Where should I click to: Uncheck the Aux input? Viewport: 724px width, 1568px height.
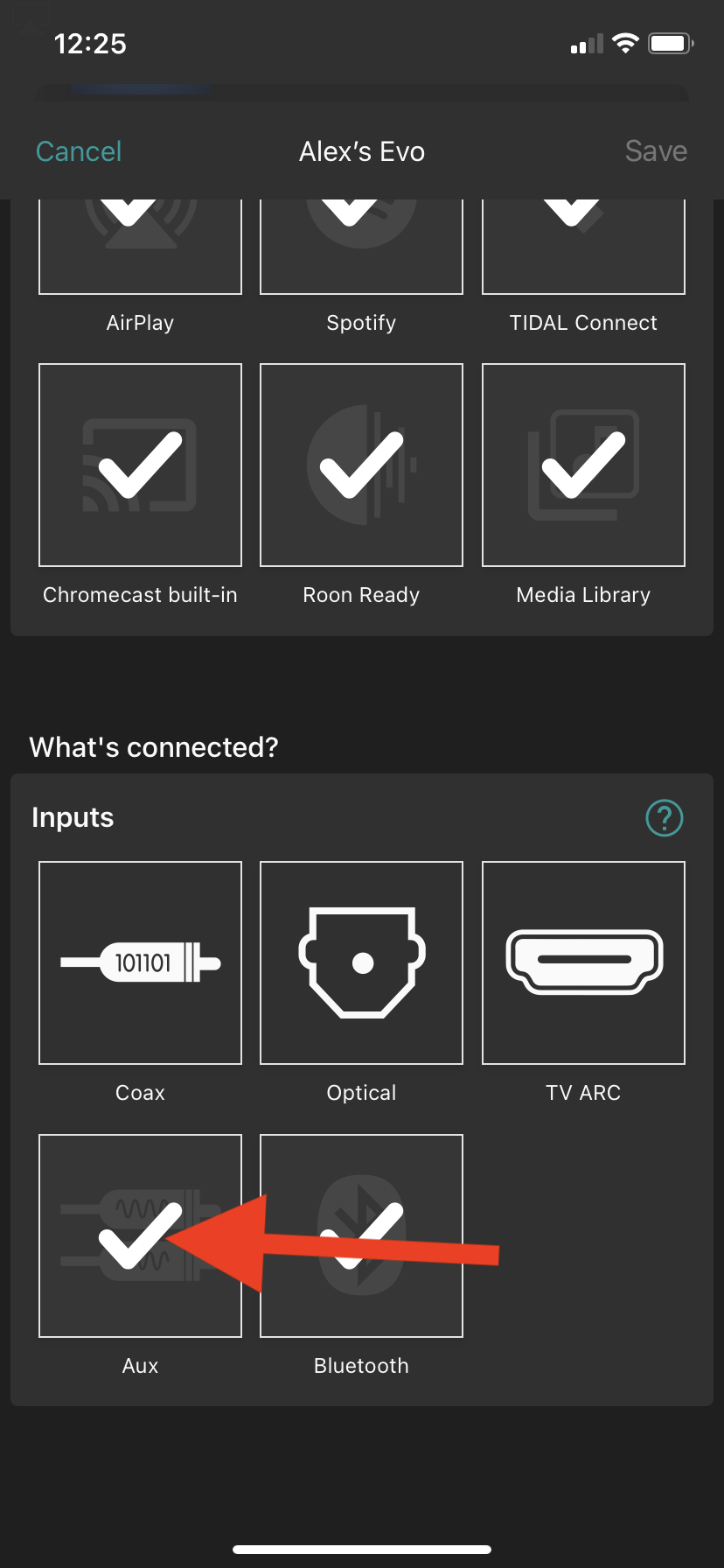pyautogui.click(x=140, y=1235)
